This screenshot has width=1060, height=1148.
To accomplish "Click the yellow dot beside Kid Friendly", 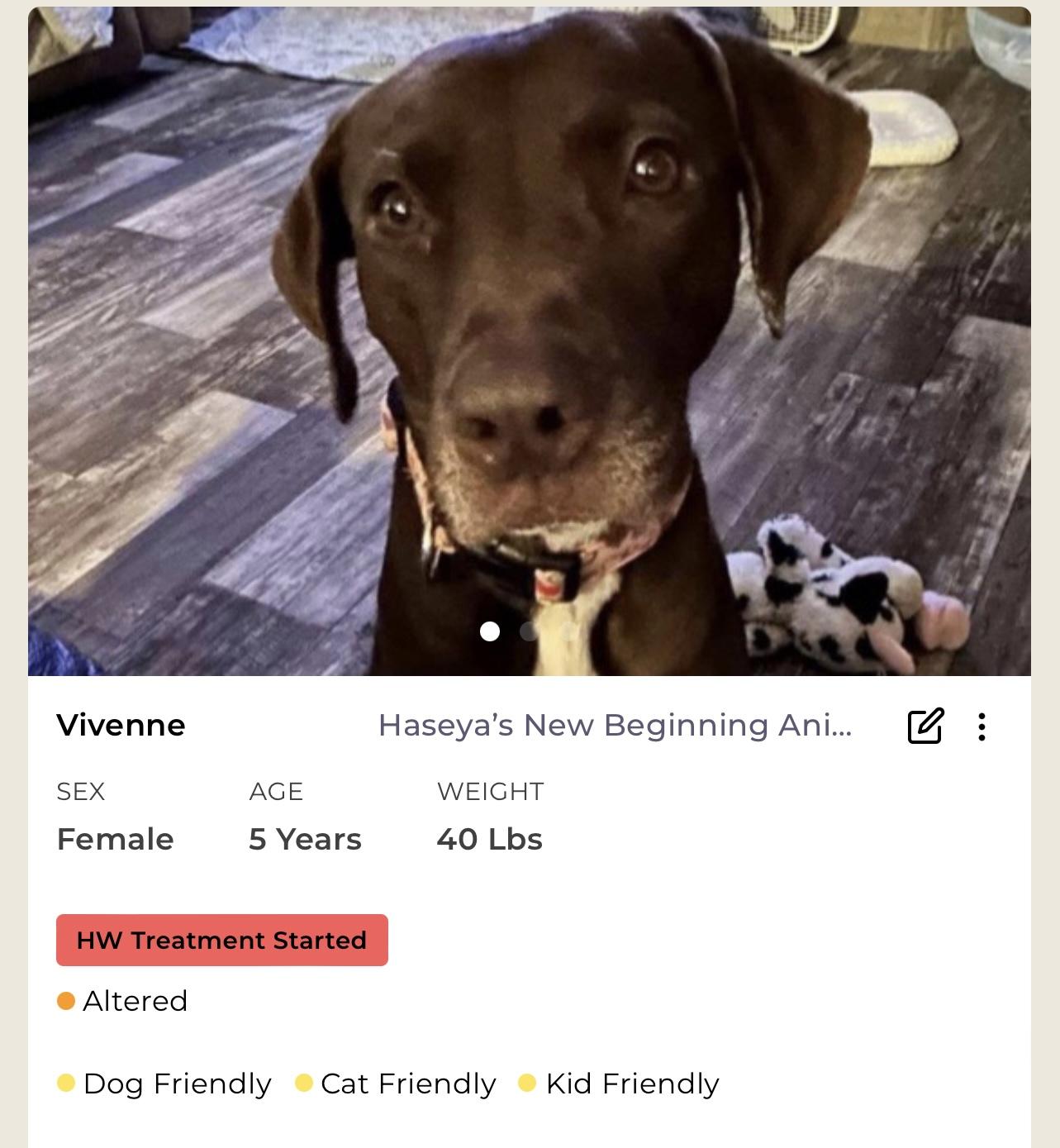I will tap(528, 1081).
